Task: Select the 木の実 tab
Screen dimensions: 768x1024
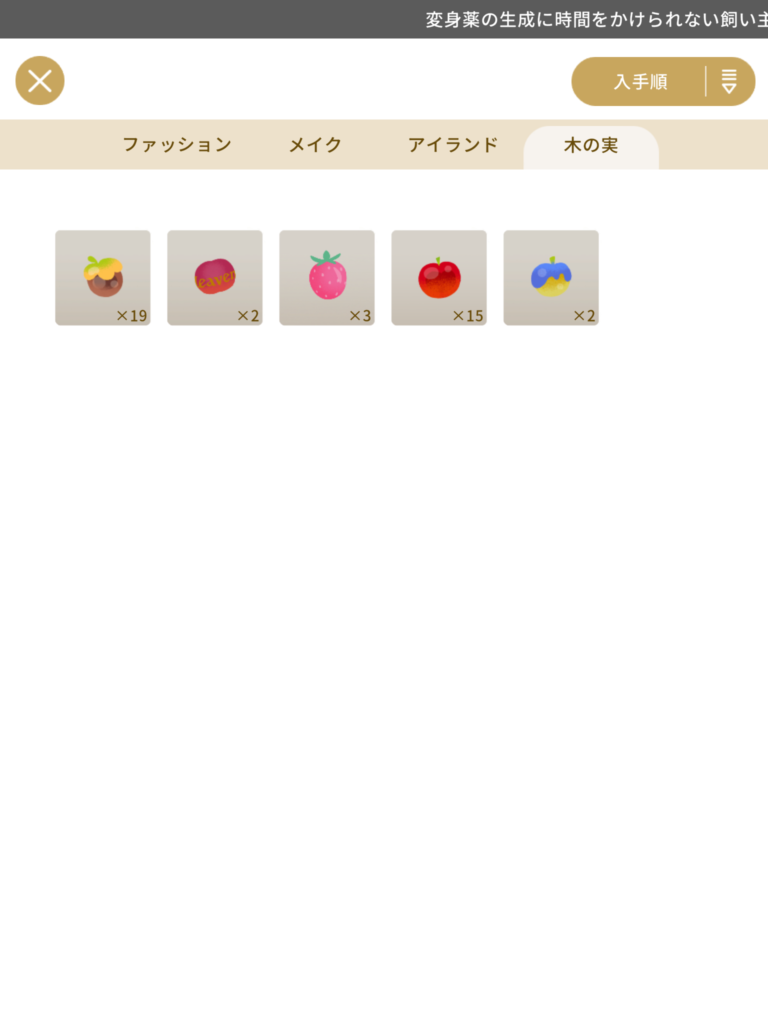Action: point(591,146)
